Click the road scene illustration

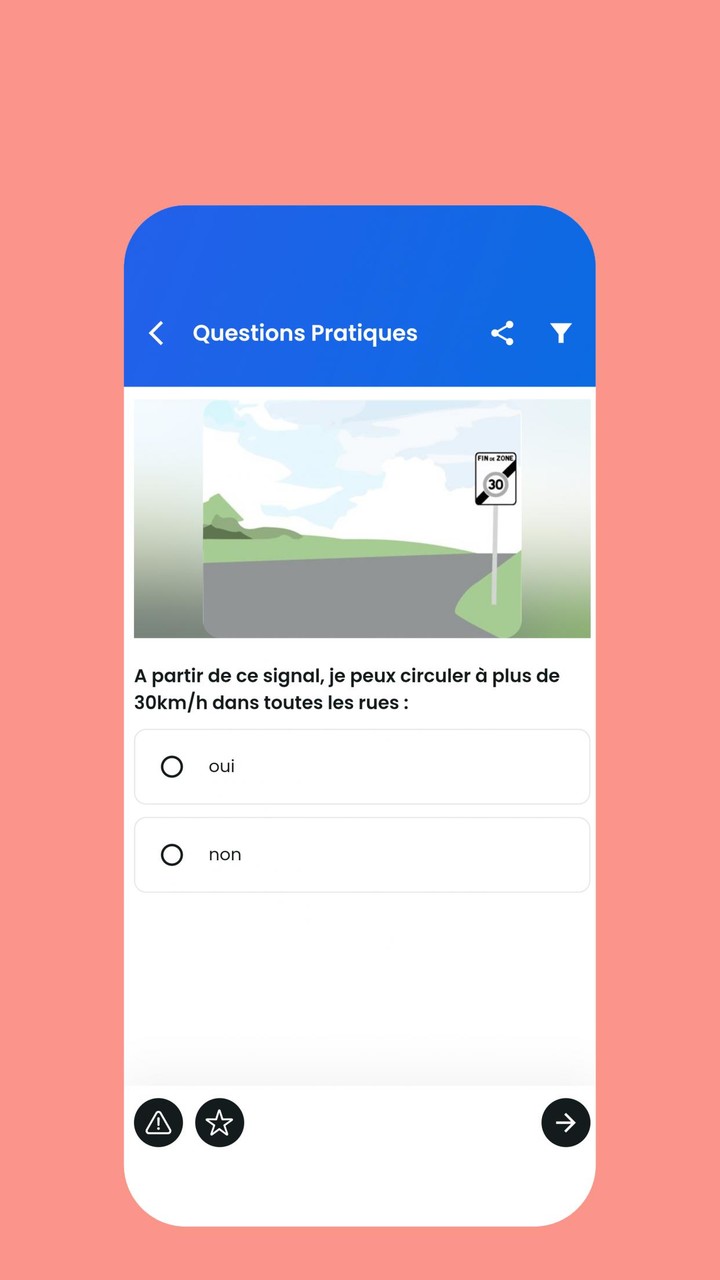click(x=360, y=520)
